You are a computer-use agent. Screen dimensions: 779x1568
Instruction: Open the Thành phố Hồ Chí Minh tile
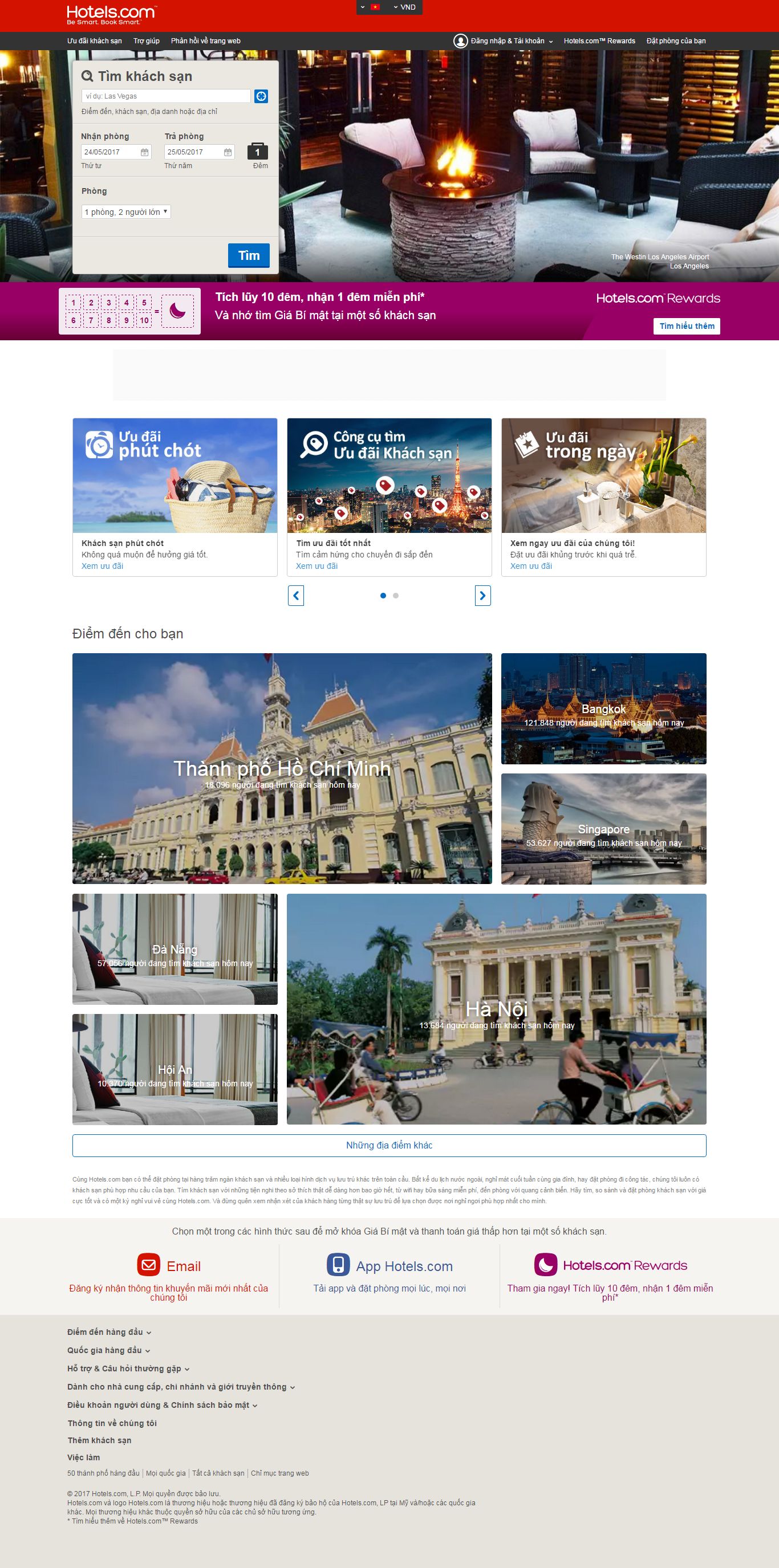tap(282, 768)
